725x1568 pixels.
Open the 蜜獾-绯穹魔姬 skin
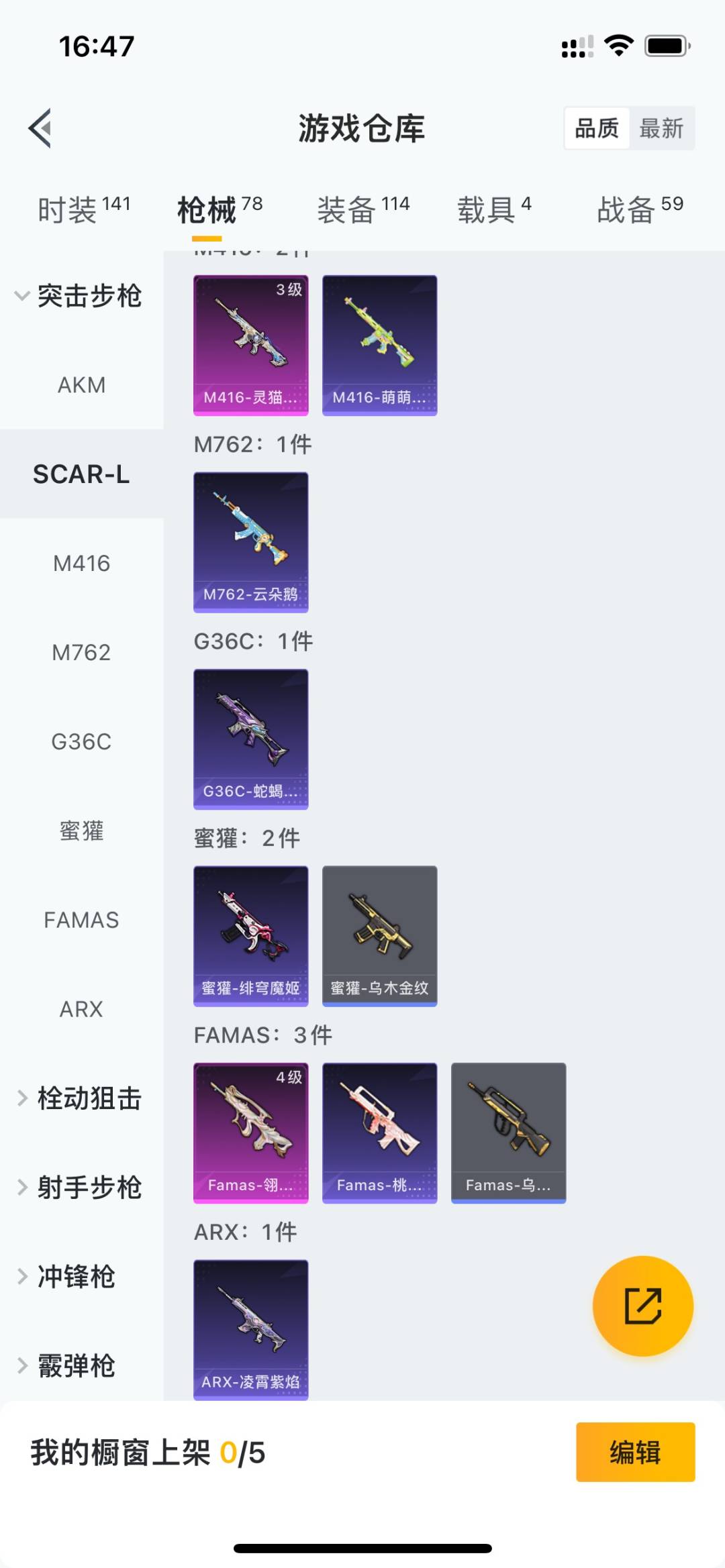click(x=251, y=936)
